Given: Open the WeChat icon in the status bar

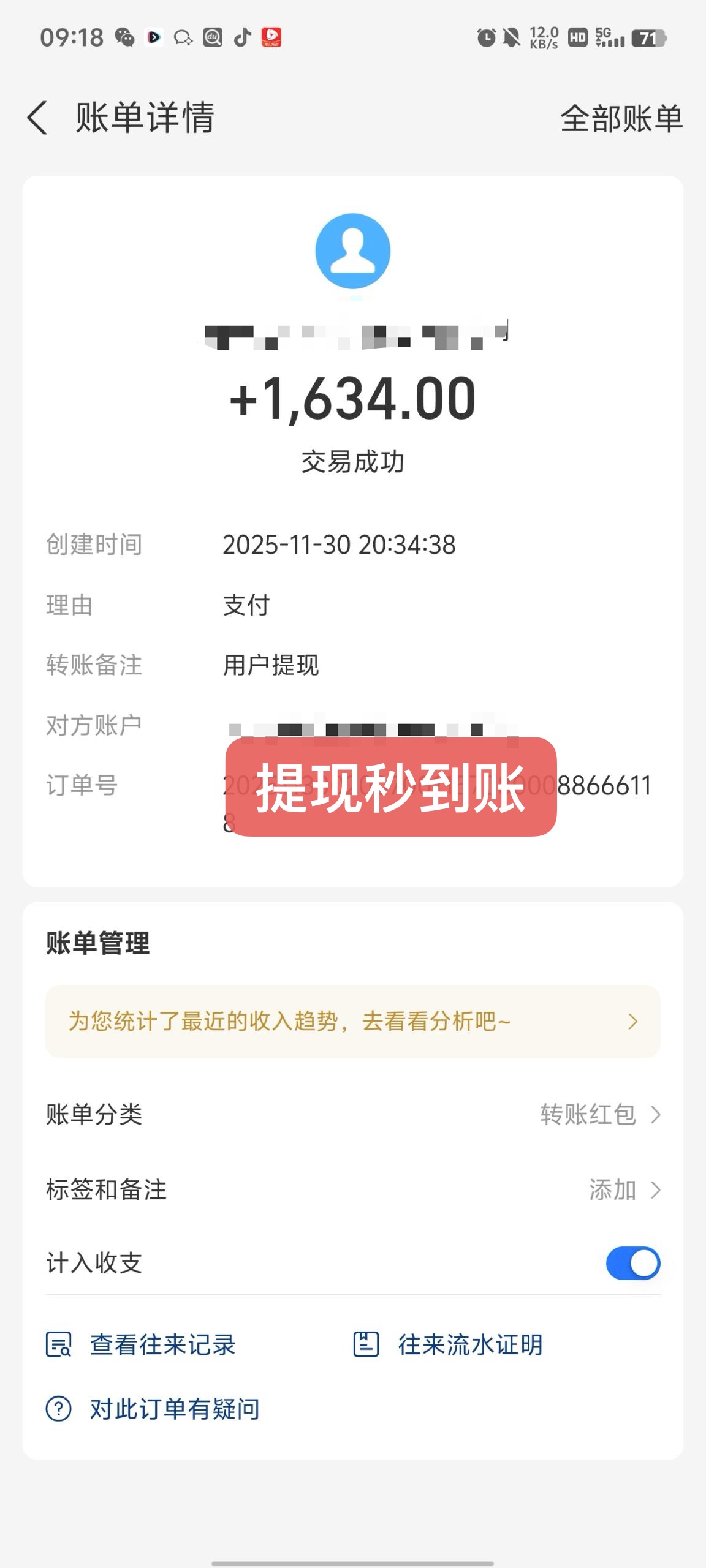Looking at the screenshot, I should [127, 39].
